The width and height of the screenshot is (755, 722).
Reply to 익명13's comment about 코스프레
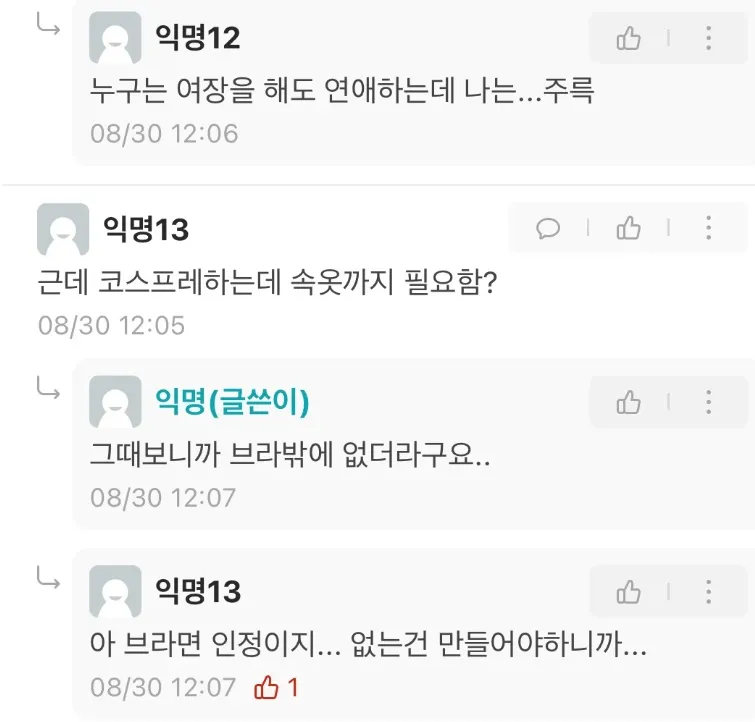[548, 229]
